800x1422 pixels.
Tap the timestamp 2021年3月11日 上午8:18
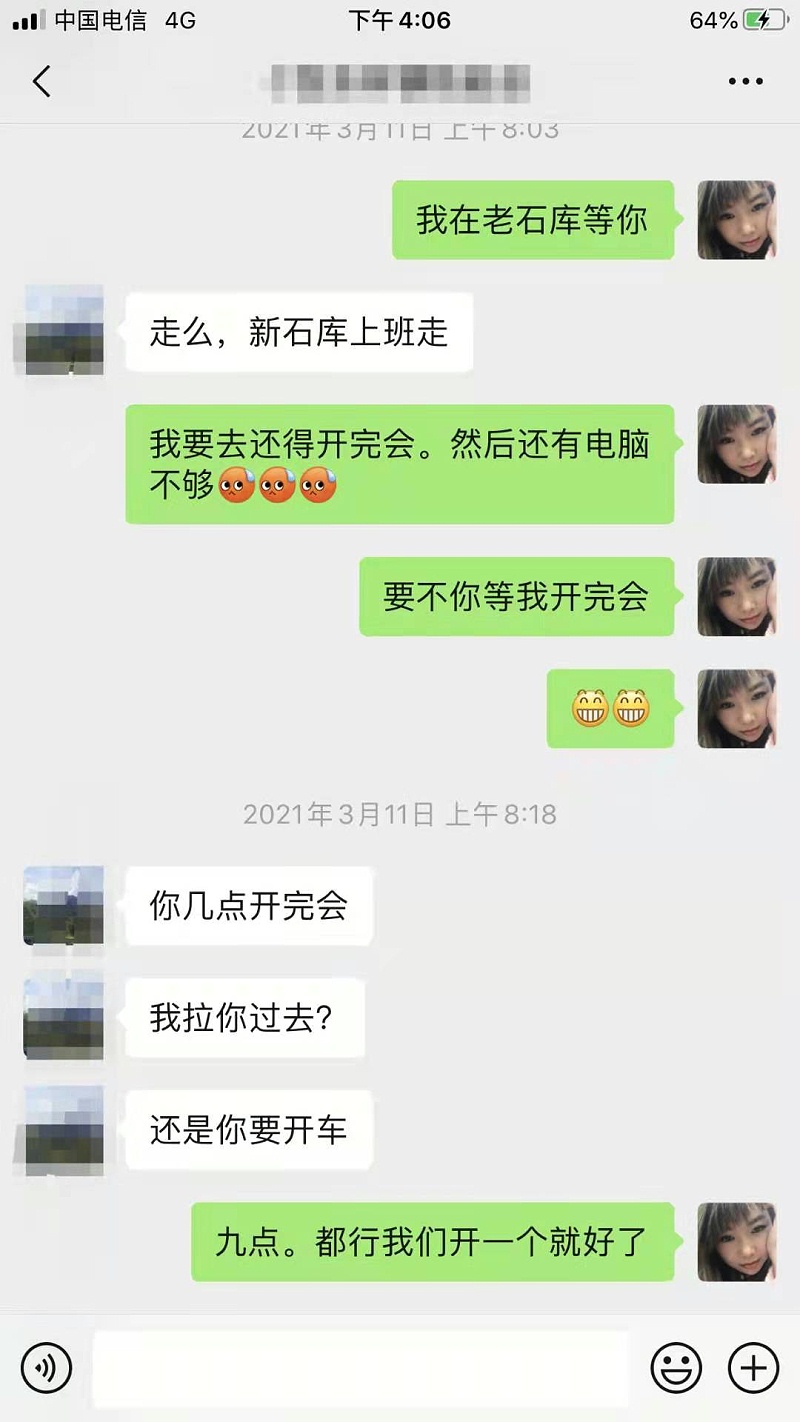(x=400, y=815)
